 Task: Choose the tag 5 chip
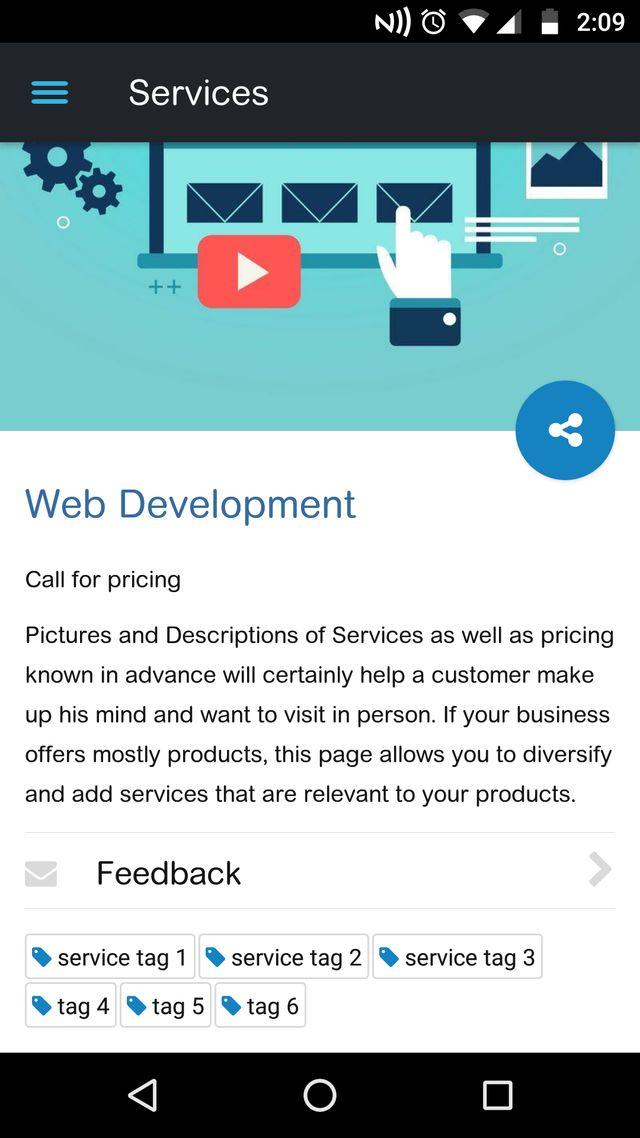(166, 1006)
